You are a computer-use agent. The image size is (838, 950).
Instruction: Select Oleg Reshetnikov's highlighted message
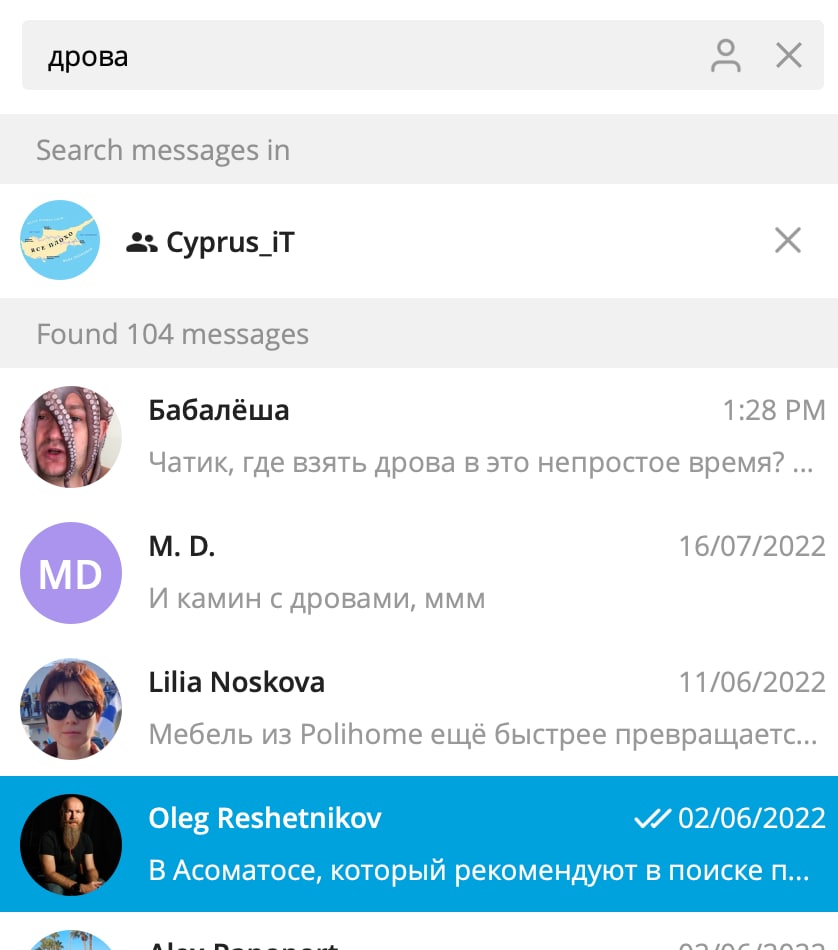point(480,845)
